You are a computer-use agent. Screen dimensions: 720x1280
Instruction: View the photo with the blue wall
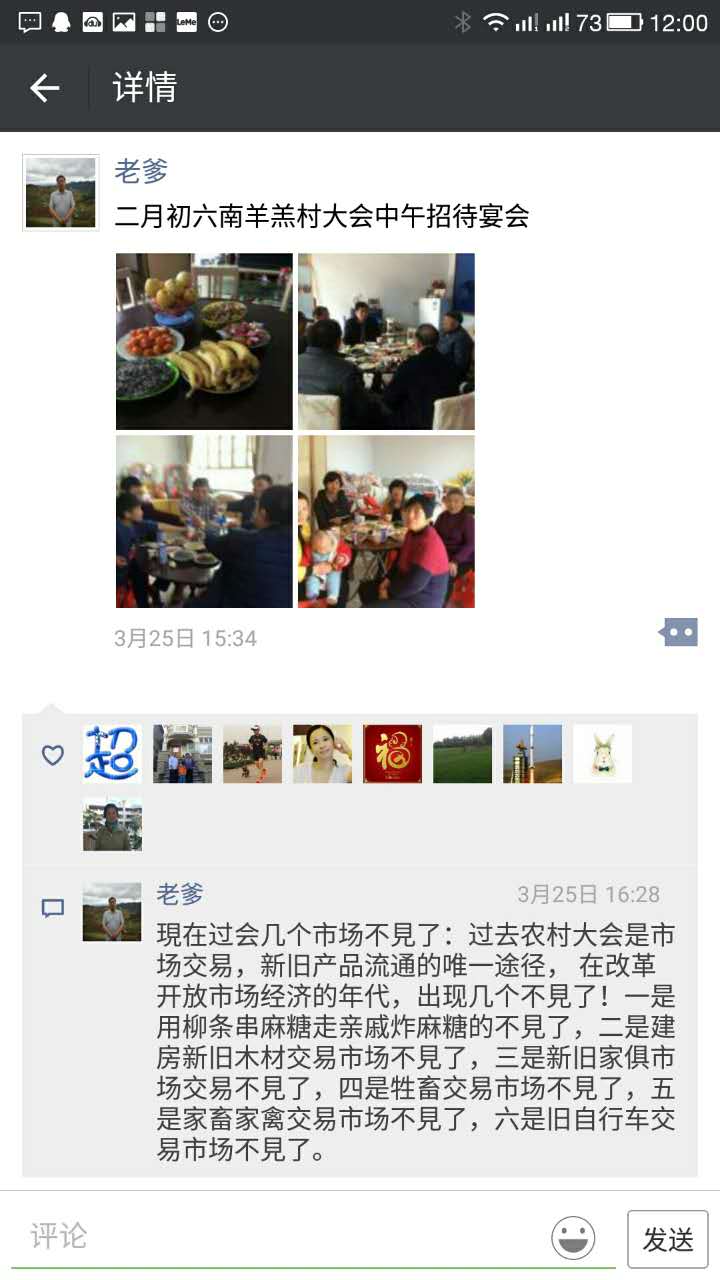(x=386, y=341)
